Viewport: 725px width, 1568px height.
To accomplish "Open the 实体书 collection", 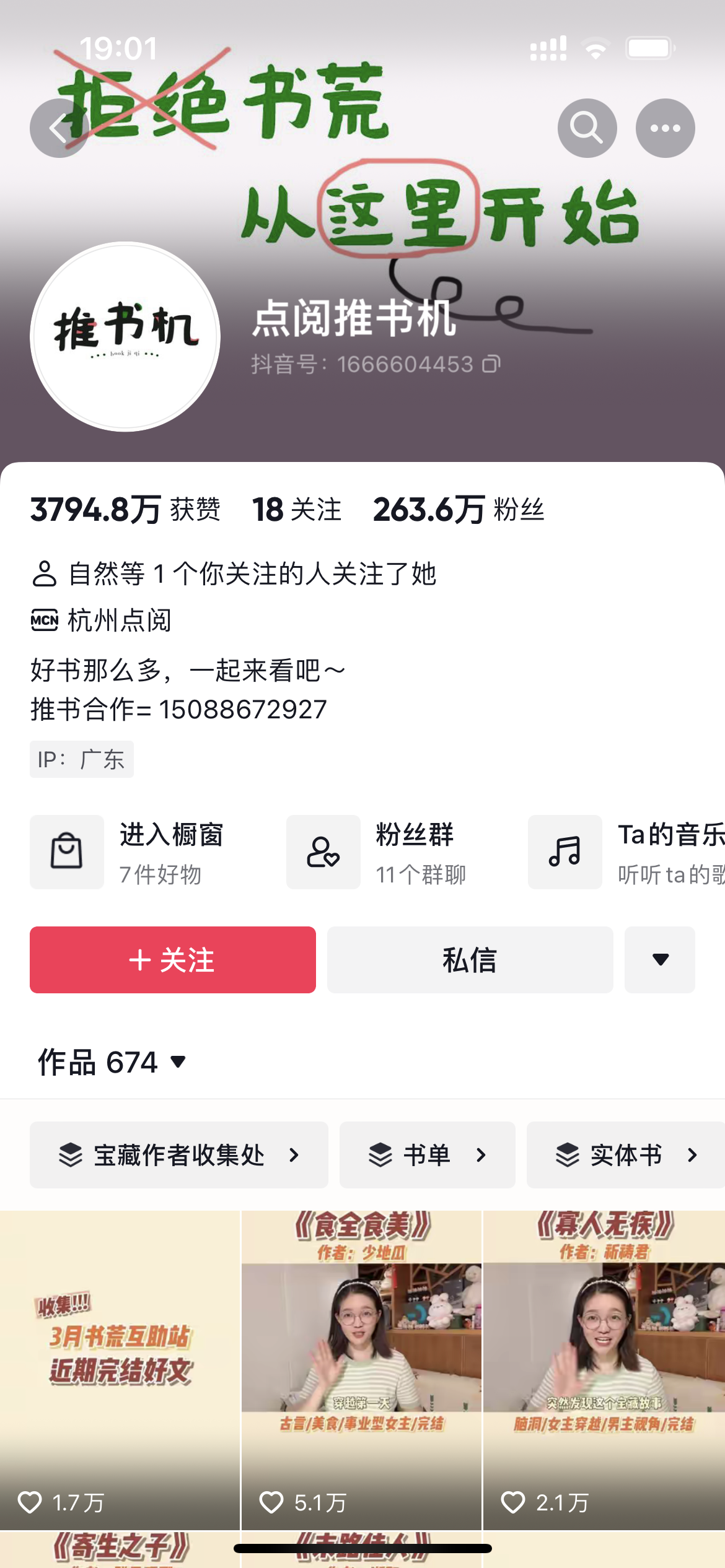I will [x=626, y=1155].
